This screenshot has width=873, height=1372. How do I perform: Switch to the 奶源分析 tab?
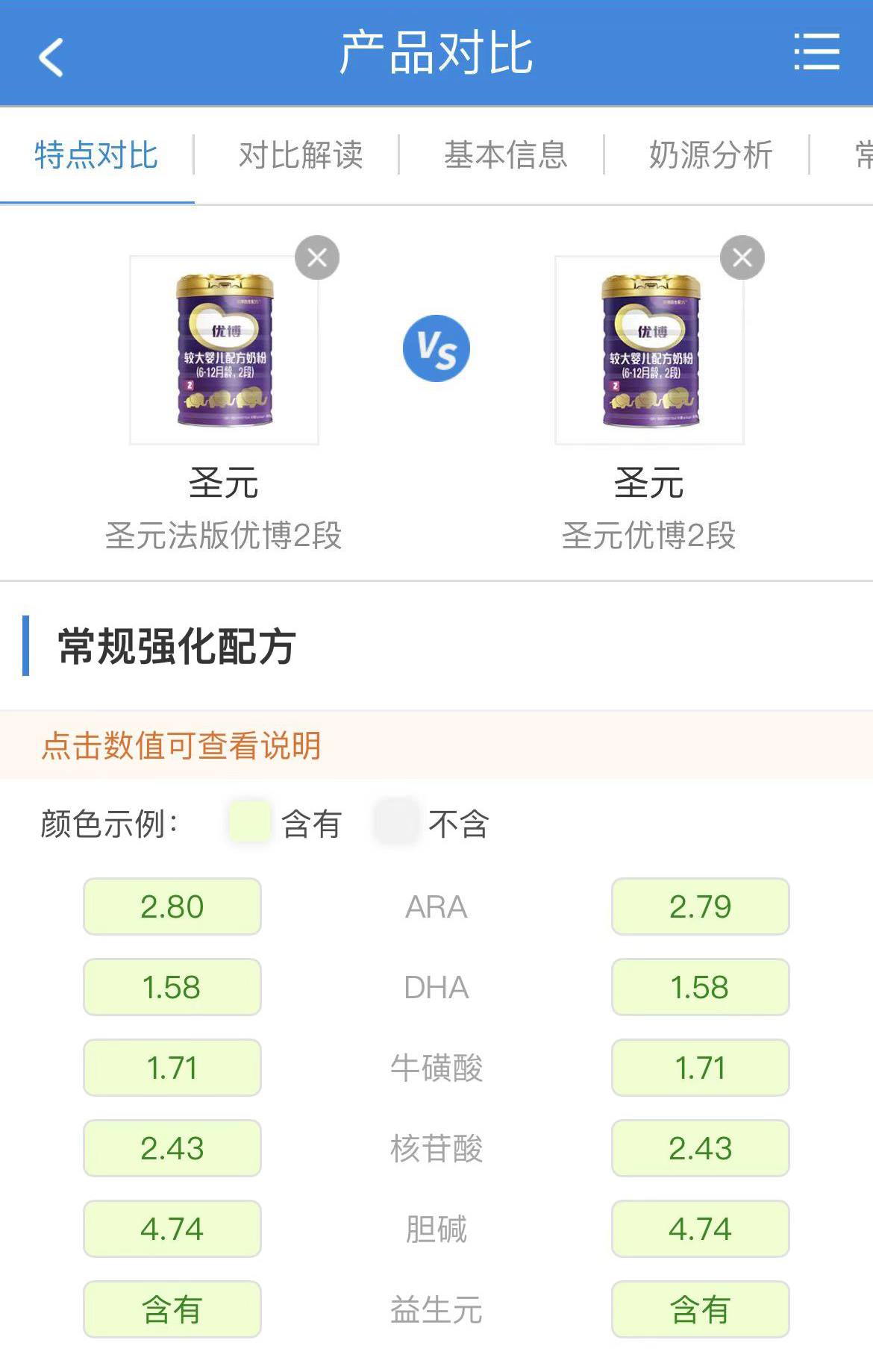[x=710, y=155]
